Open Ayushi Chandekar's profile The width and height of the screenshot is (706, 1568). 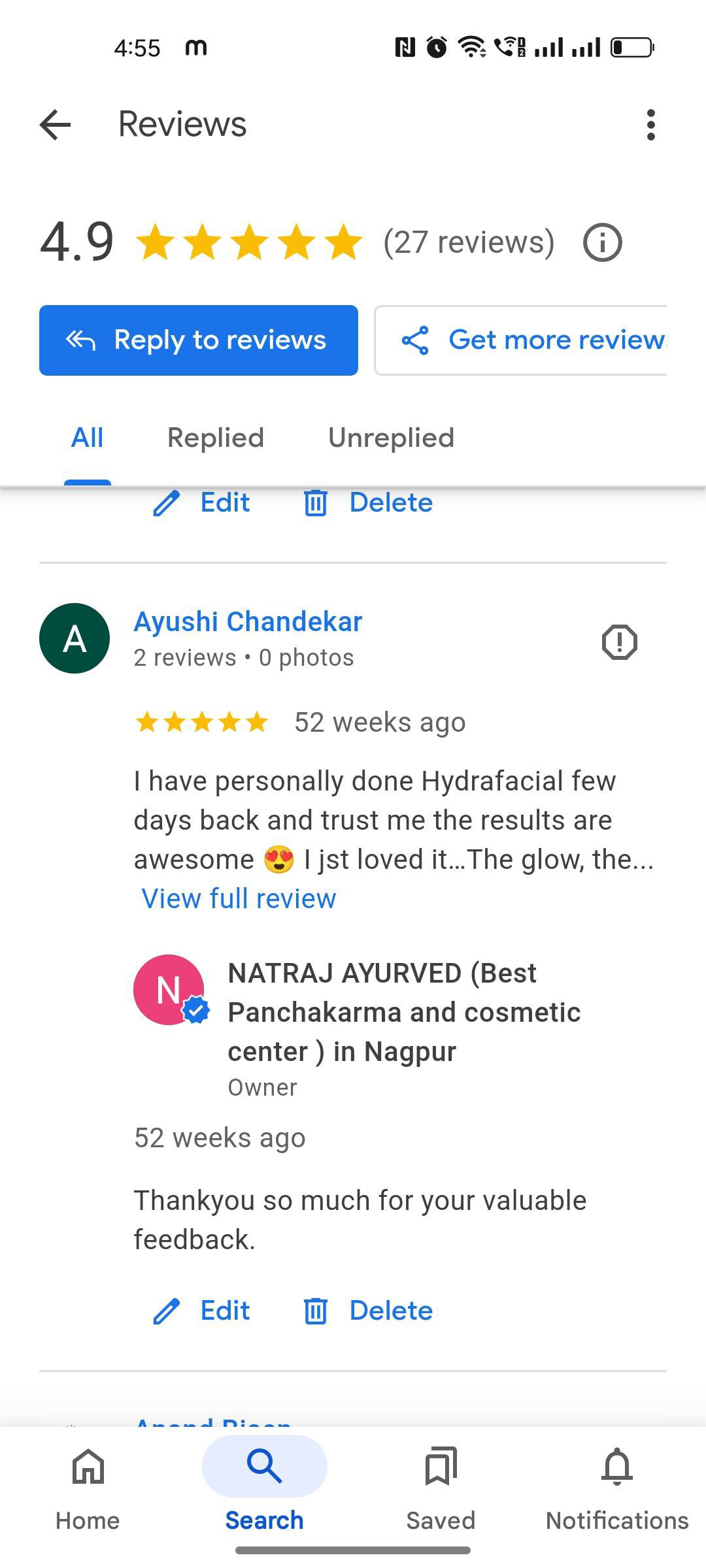pyautogui.click(x=248, y=622)
